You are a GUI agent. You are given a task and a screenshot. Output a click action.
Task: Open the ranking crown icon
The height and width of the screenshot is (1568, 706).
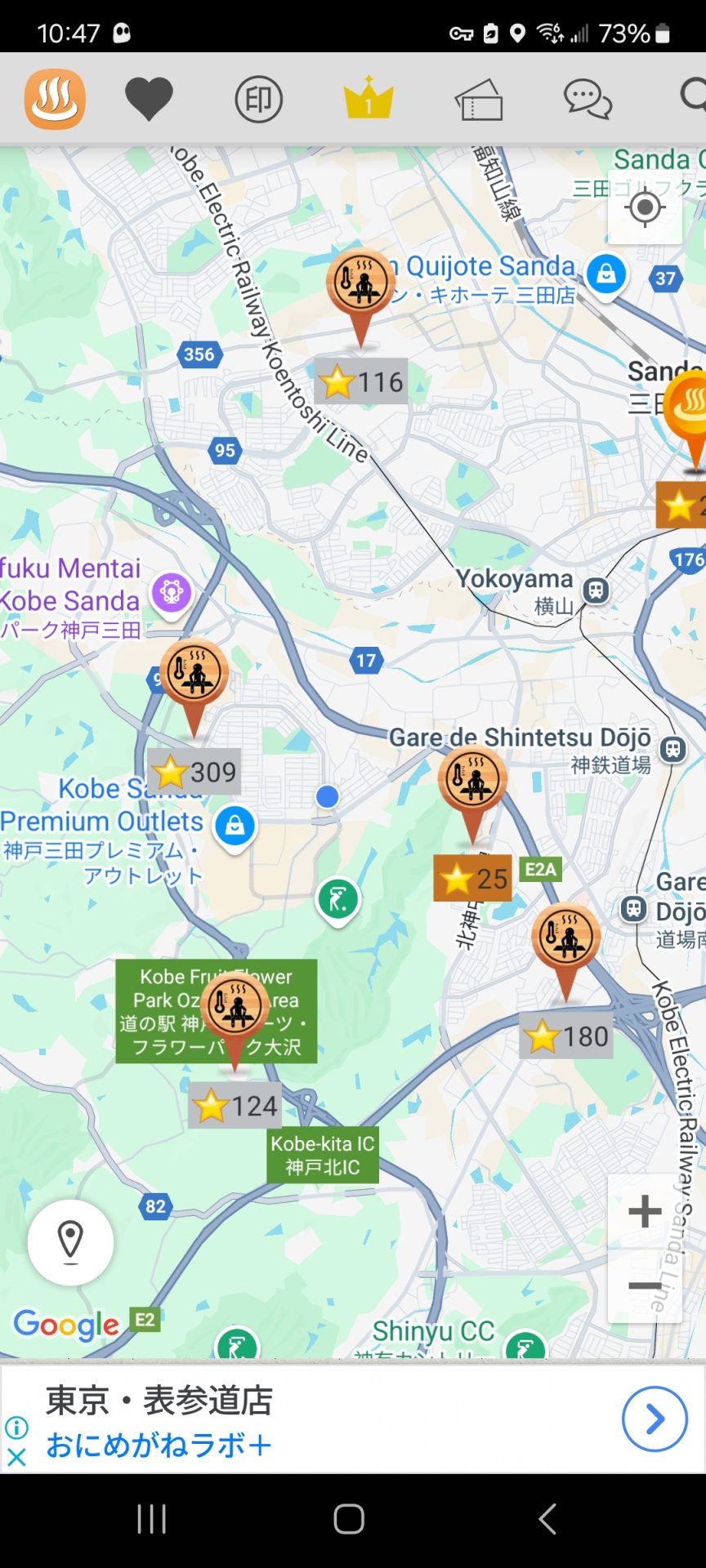[369, 98]
